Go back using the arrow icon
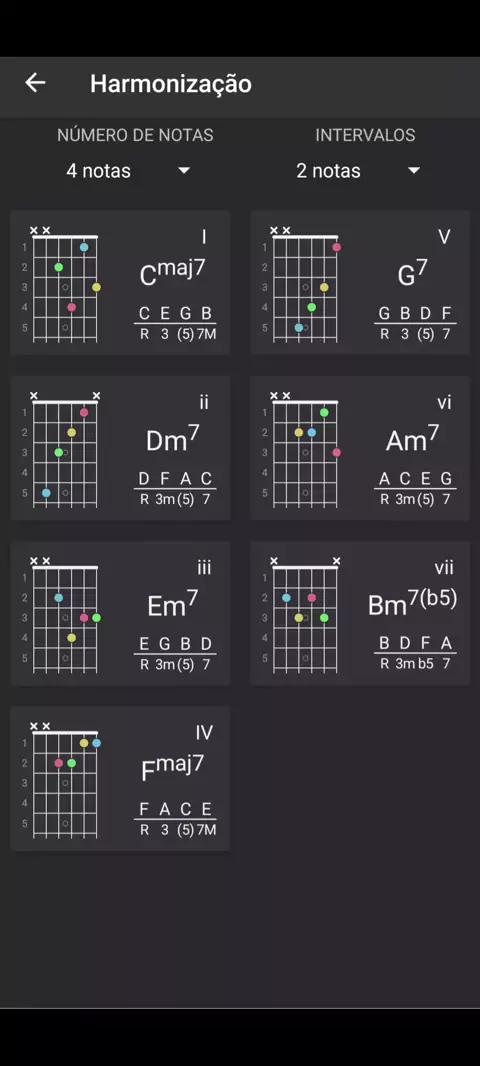480x1066 pixels. coord(35,83)
